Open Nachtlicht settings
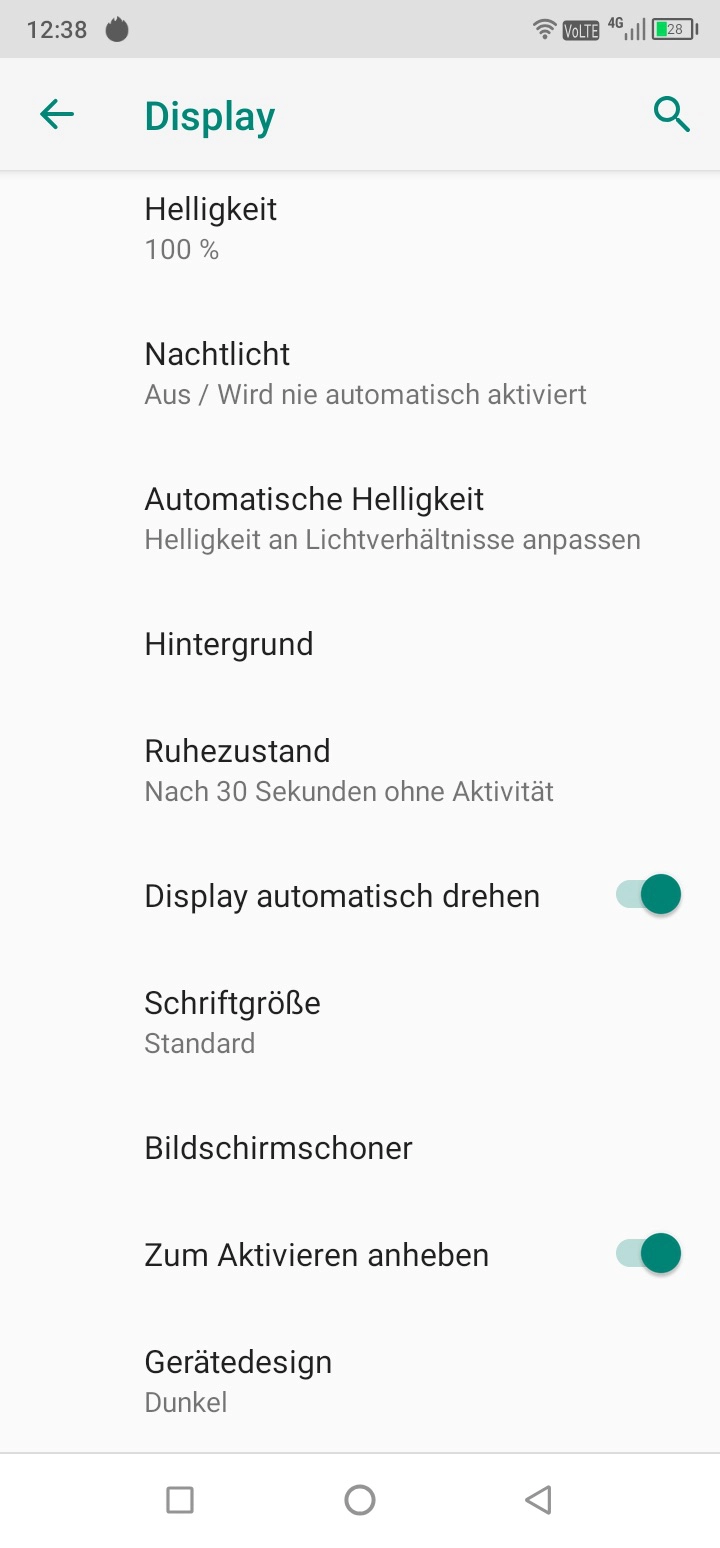The height and width of the screenshot is (1548, 720). [360, 373]
